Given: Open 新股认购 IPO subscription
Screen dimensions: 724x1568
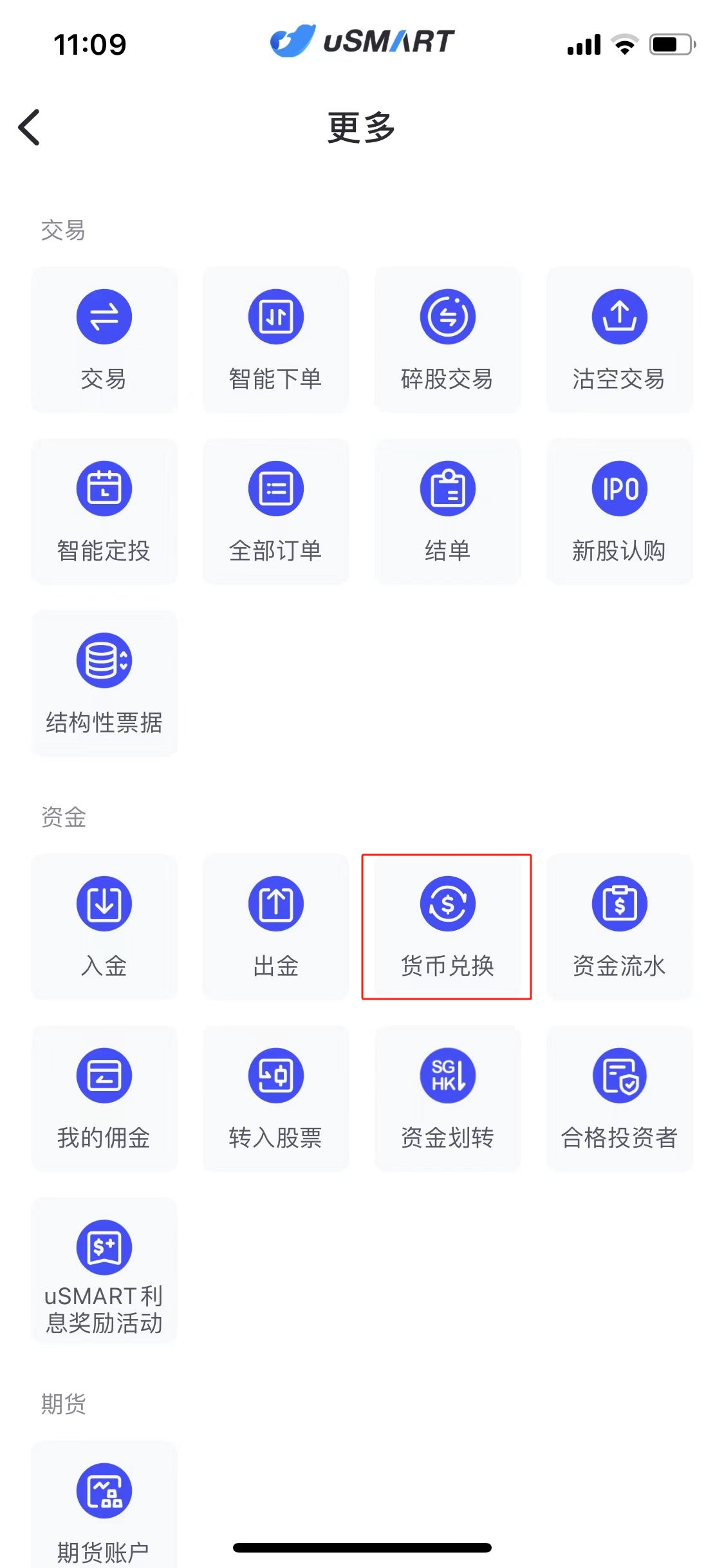Looking at the screenshot, I should coord(619,511).
